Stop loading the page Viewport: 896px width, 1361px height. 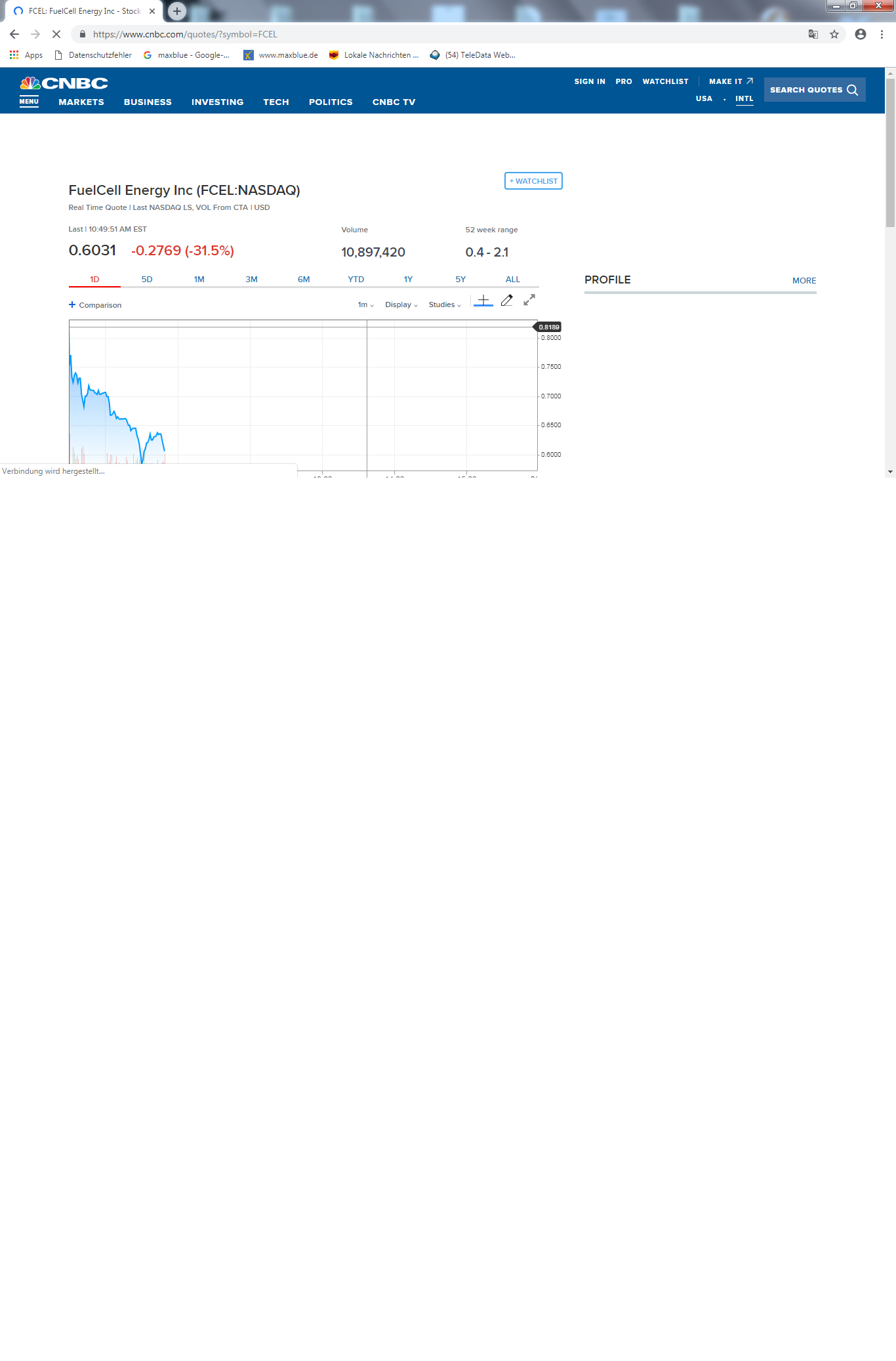(56, 34)
